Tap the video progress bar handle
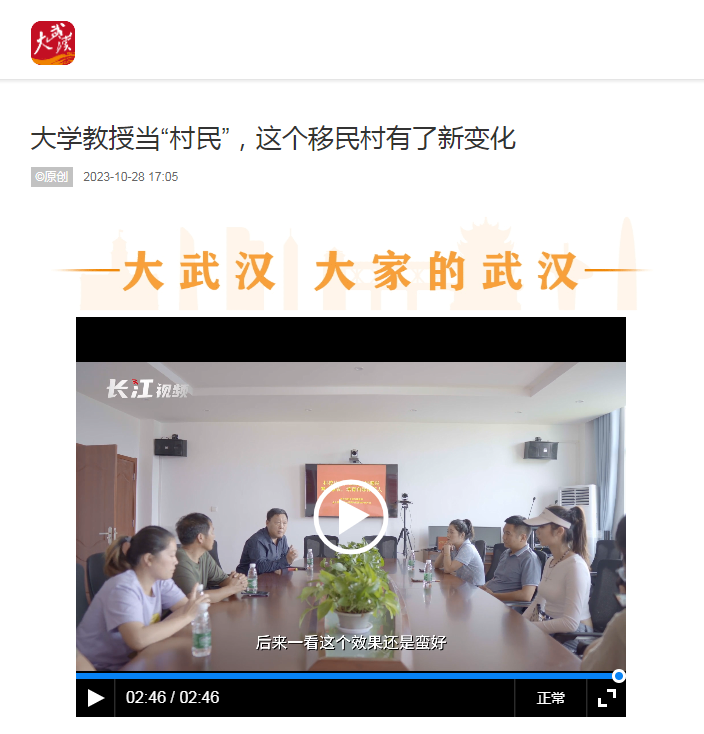Screen dimensions: 704x734 pos(618,676)
